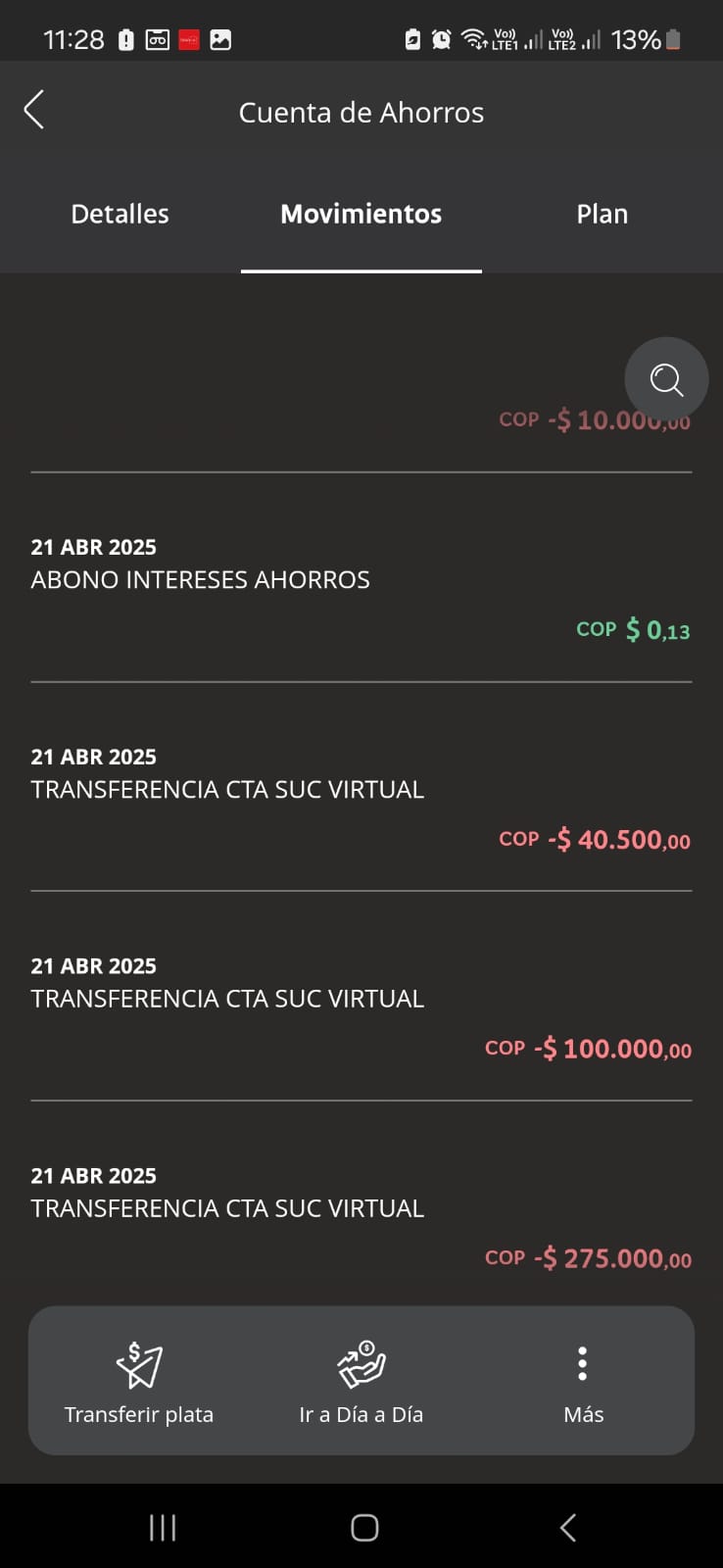
Task: Switch to the Plan tab
Action: pos(602,214)
